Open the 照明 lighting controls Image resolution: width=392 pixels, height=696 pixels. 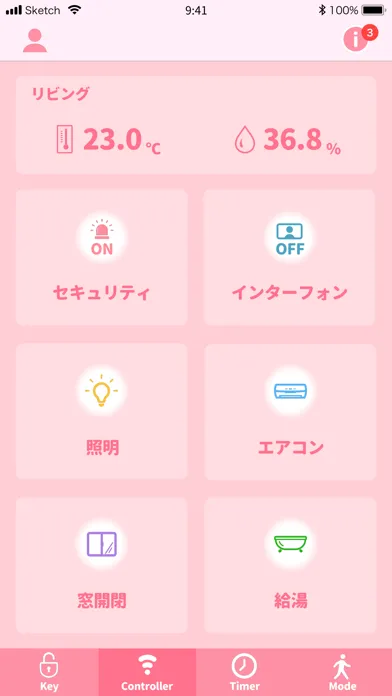102,411
